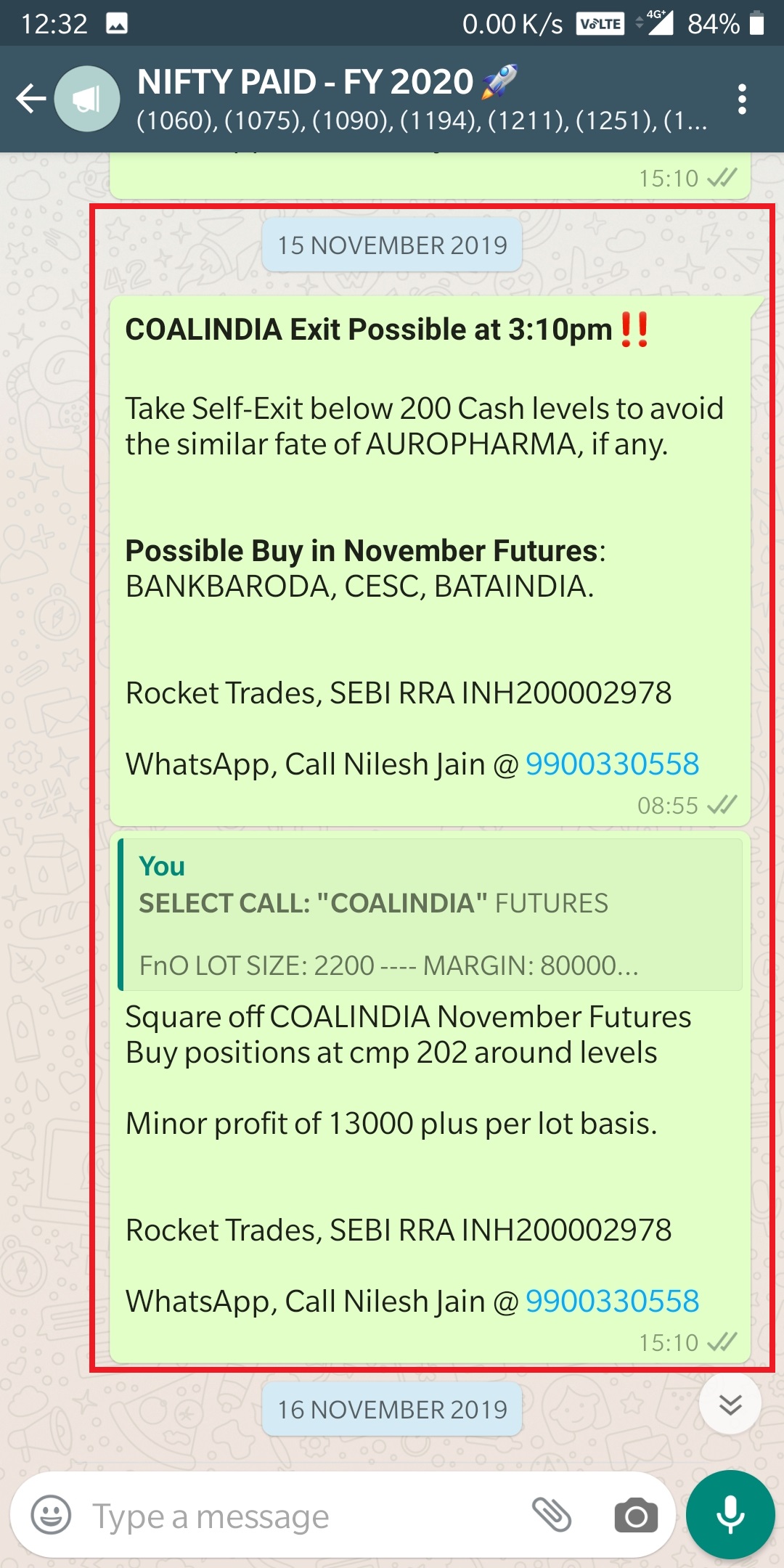Tap phone number link in the Square off message
784x1568 pixels.
point(612,1302)
